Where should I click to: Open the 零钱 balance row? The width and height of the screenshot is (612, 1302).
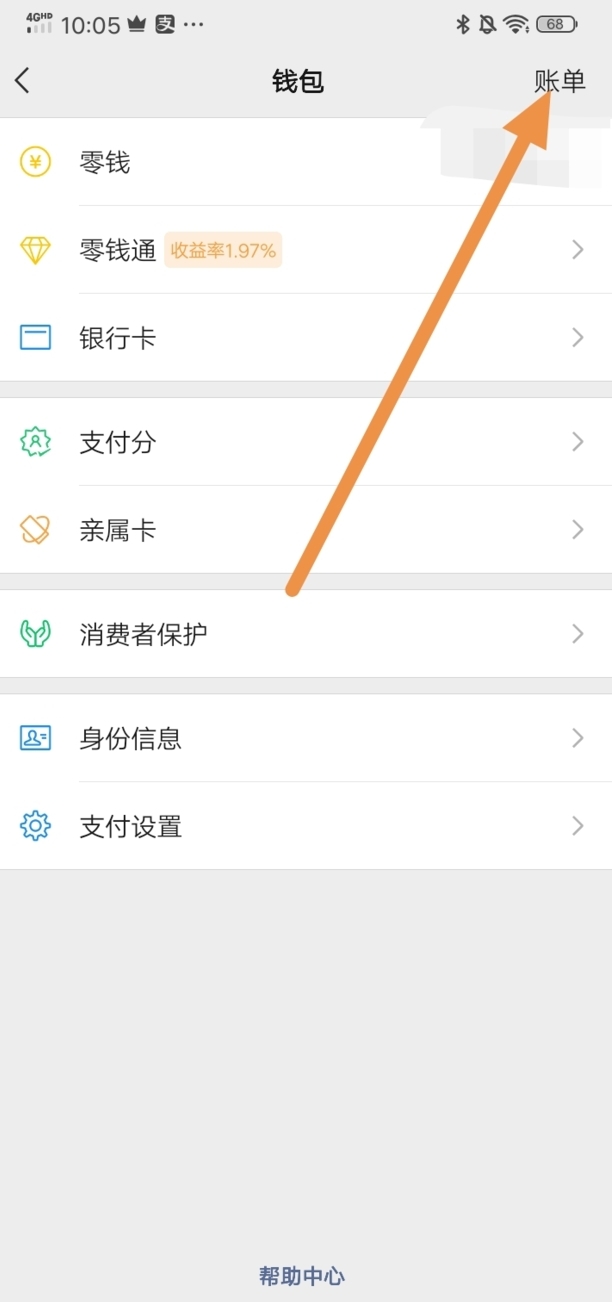306,162
